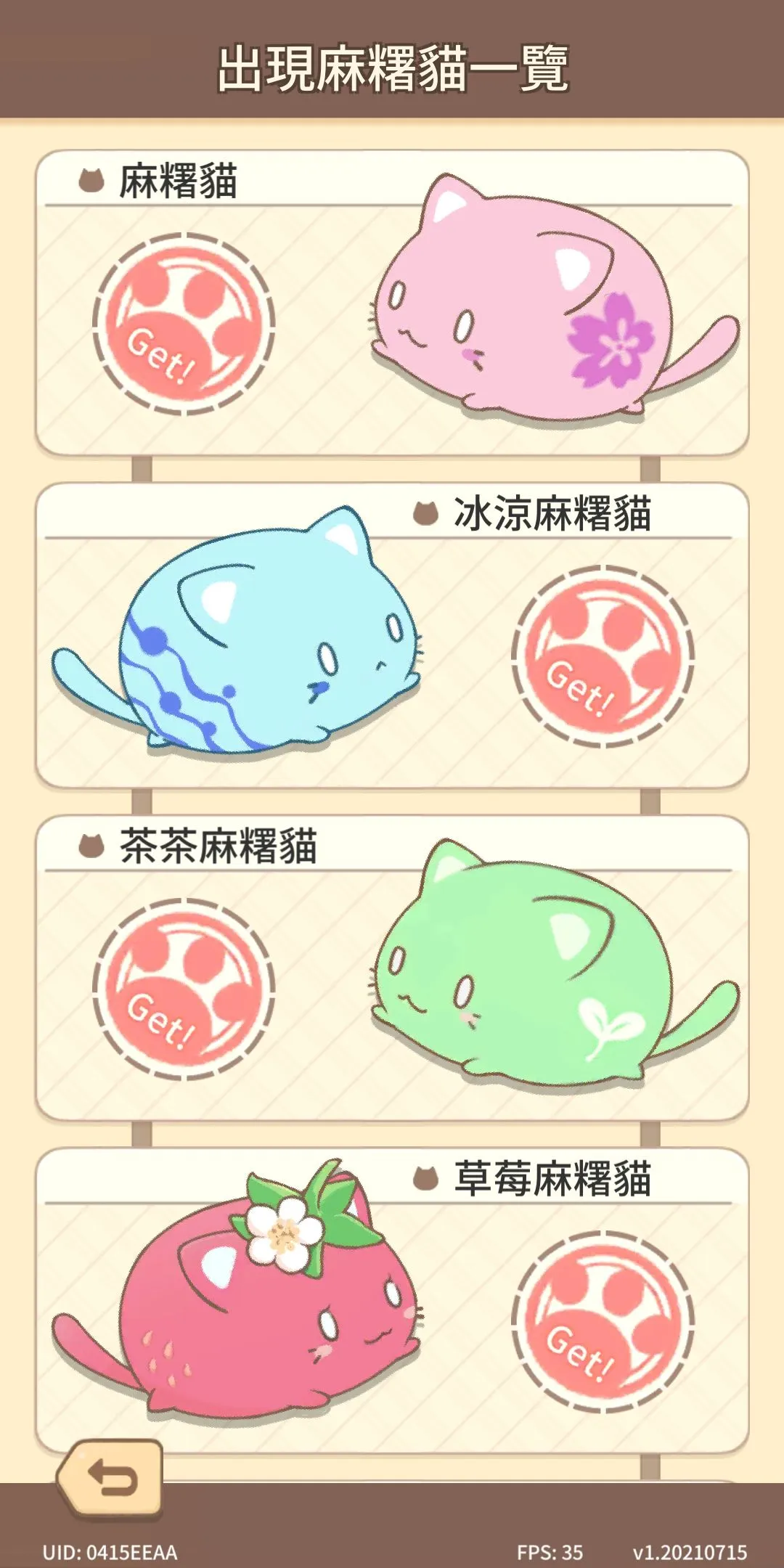Open the 麻糬貓 pink cat card
Viewport: 784px width, 1568px height.
pyautogui.click(x=392, y=303)
